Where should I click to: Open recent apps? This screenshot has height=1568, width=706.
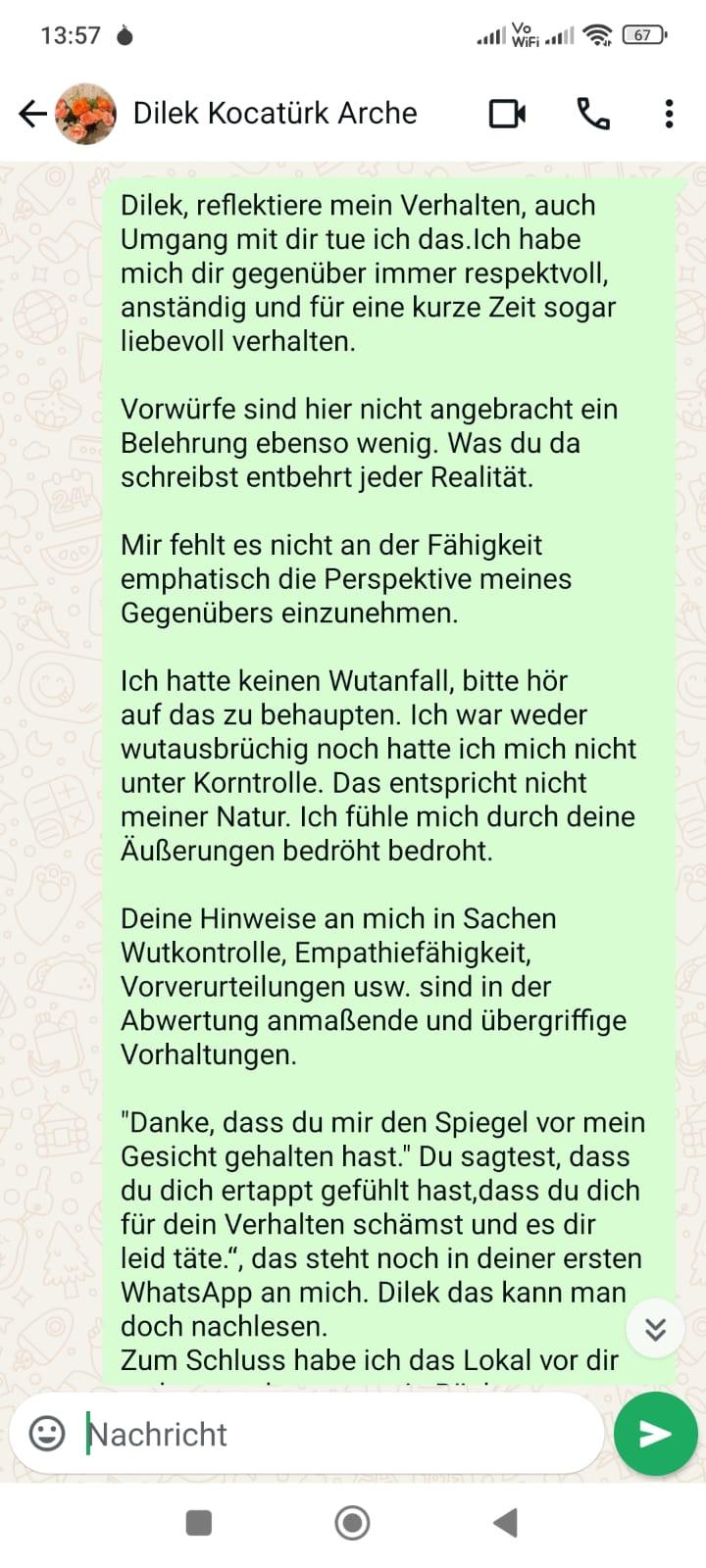tap(199, 1522)
